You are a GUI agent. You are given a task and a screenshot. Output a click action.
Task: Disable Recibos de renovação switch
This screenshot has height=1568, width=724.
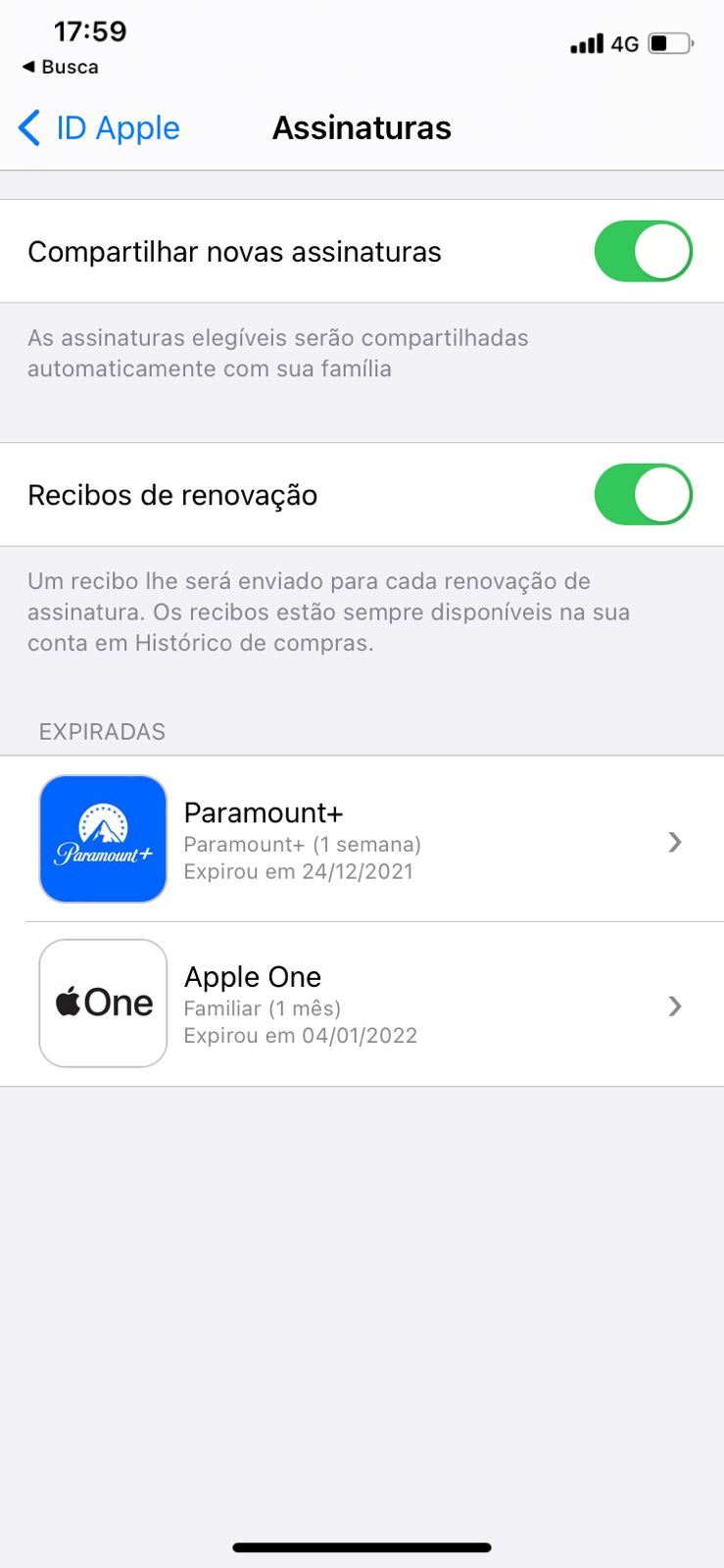point(643,495)
